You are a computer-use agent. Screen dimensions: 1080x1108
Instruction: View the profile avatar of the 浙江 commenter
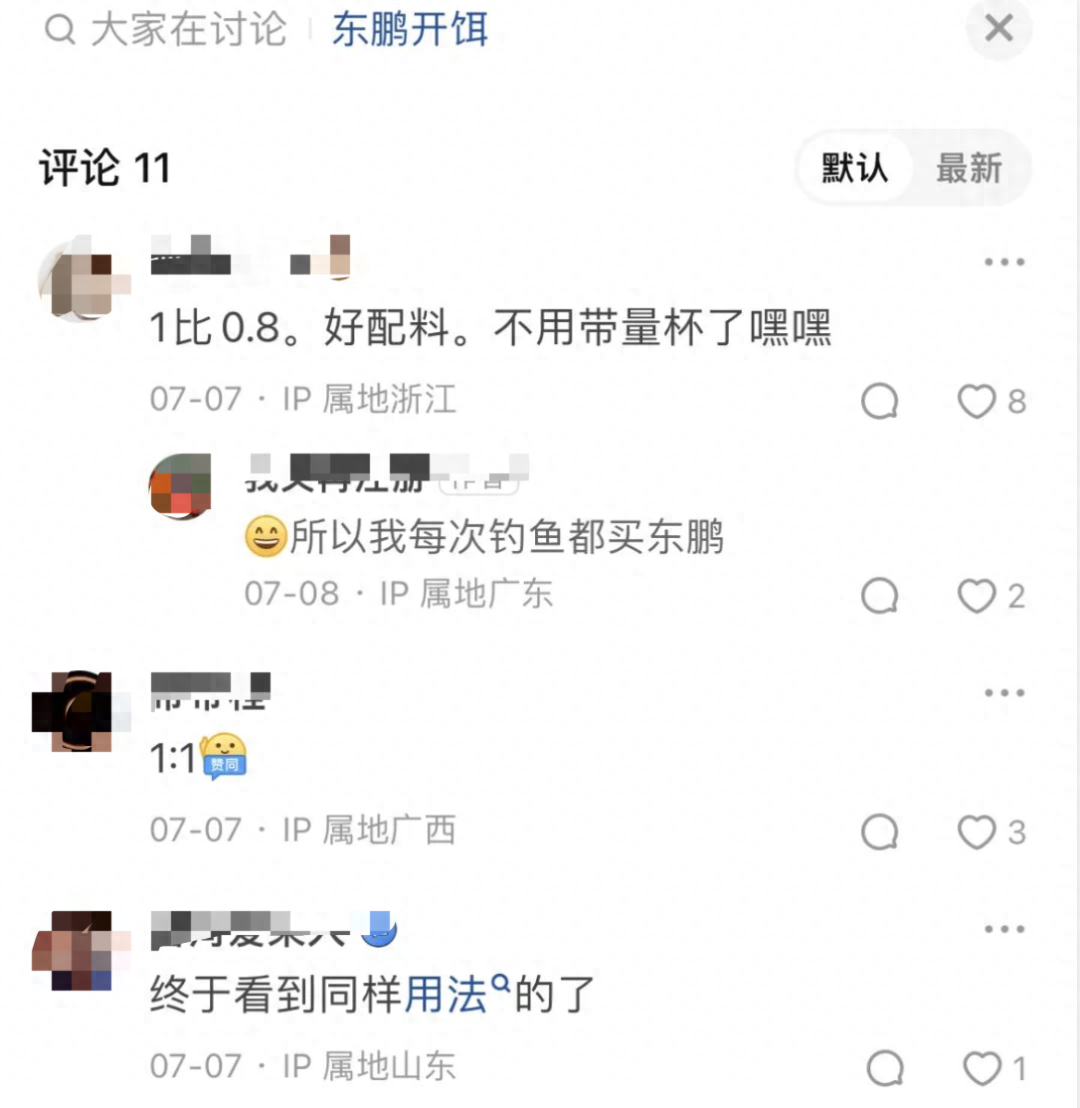pyautogui.click(x=82, y=278)
